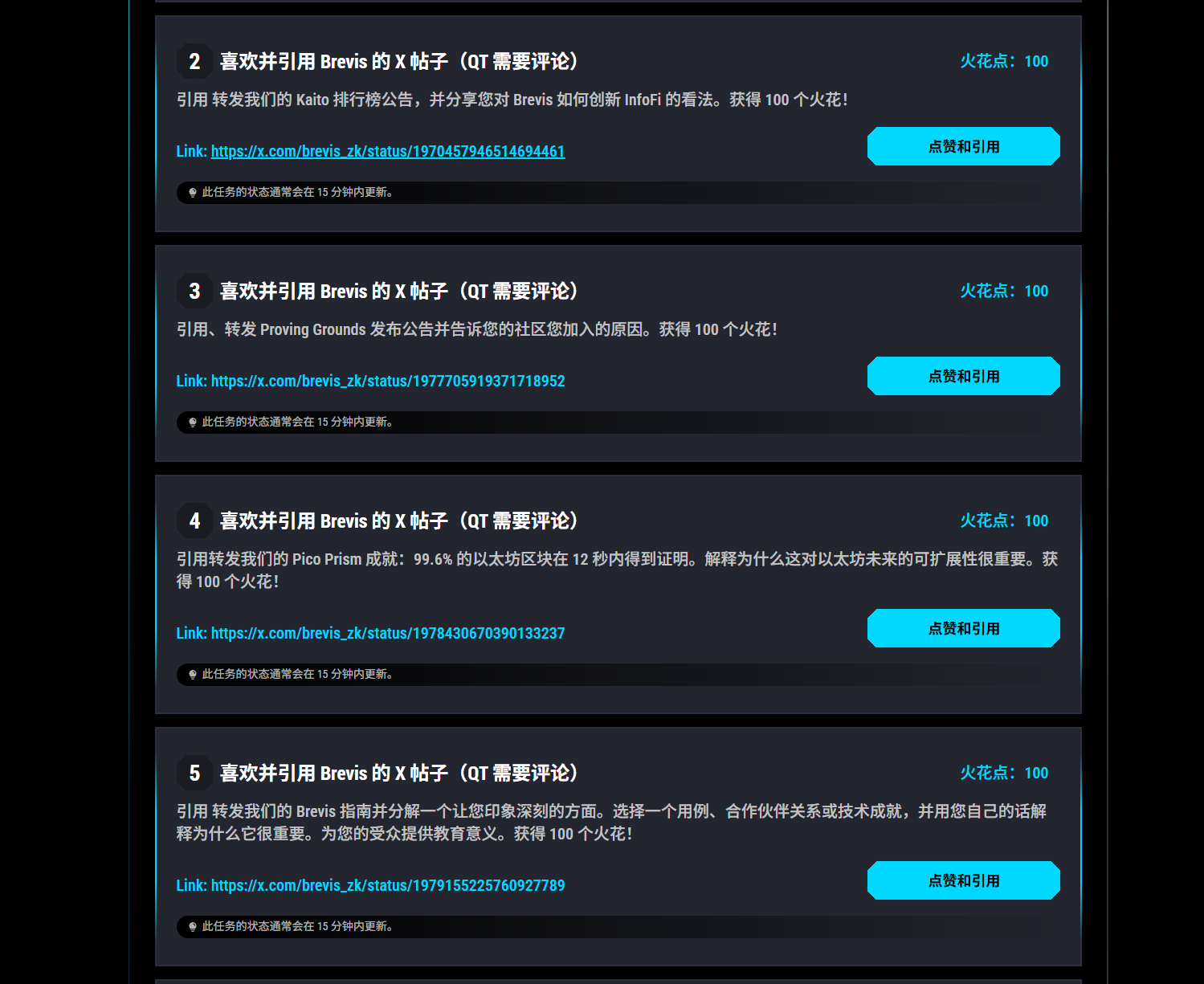Screen dimensions: 1204x984
Task: Tap 点赞和引用 button in task 4
Action: pyautogui.click(x=963, y=628)
